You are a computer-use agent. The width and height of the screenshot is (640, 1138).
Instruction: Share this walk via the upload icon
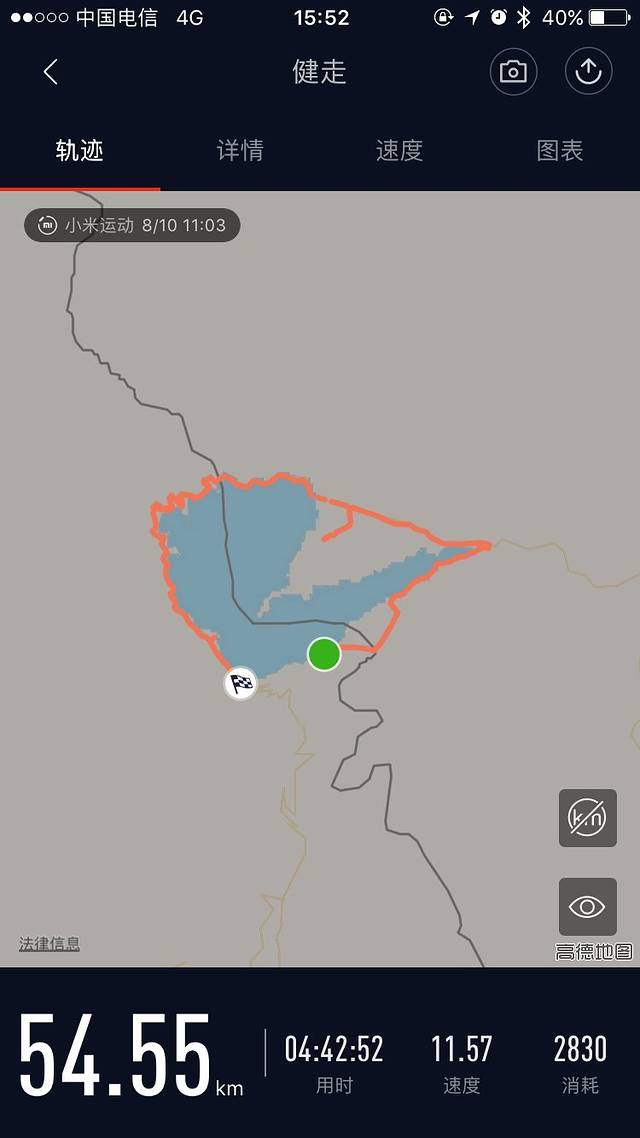point(588,72)
